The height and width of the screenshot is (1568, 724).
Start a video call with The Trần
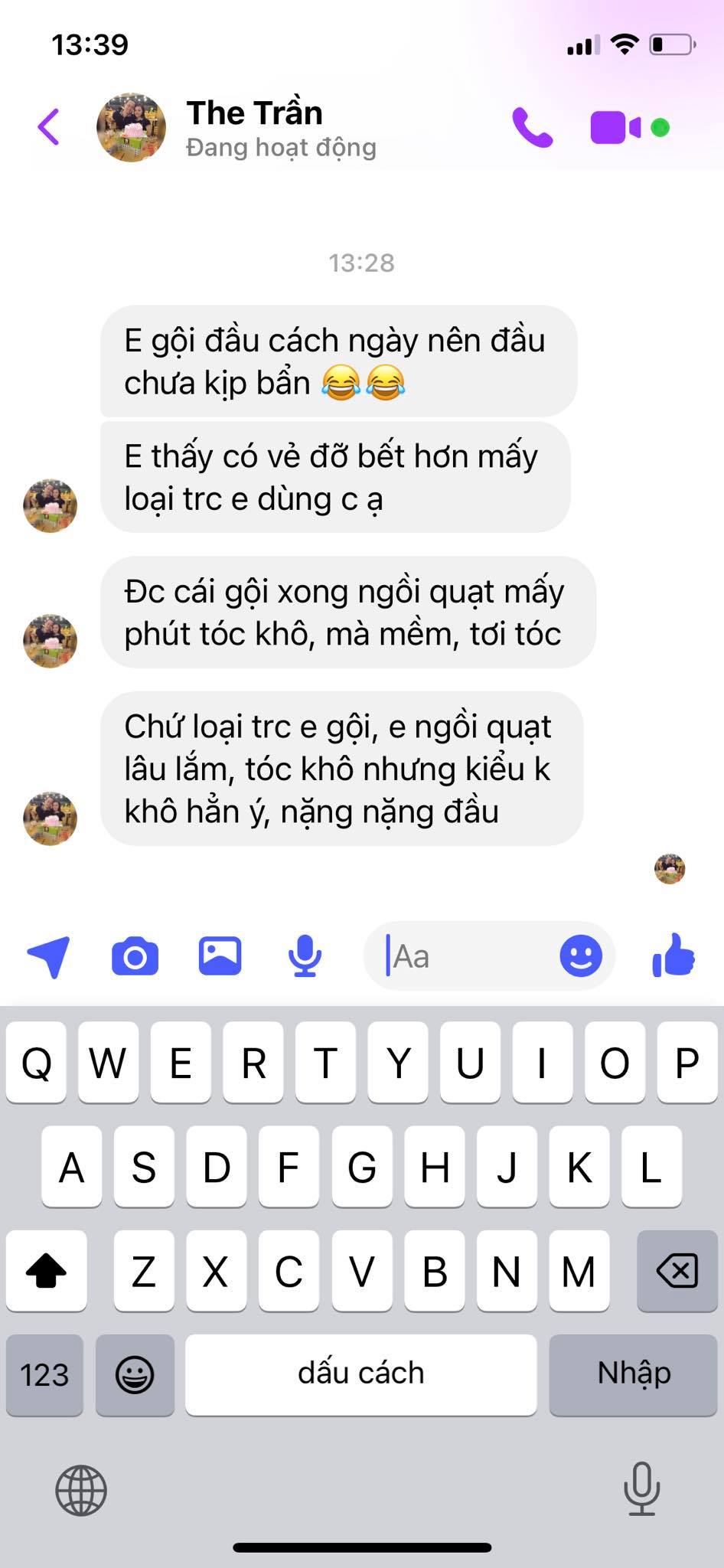pyautogui.click(x=615, y=127)
